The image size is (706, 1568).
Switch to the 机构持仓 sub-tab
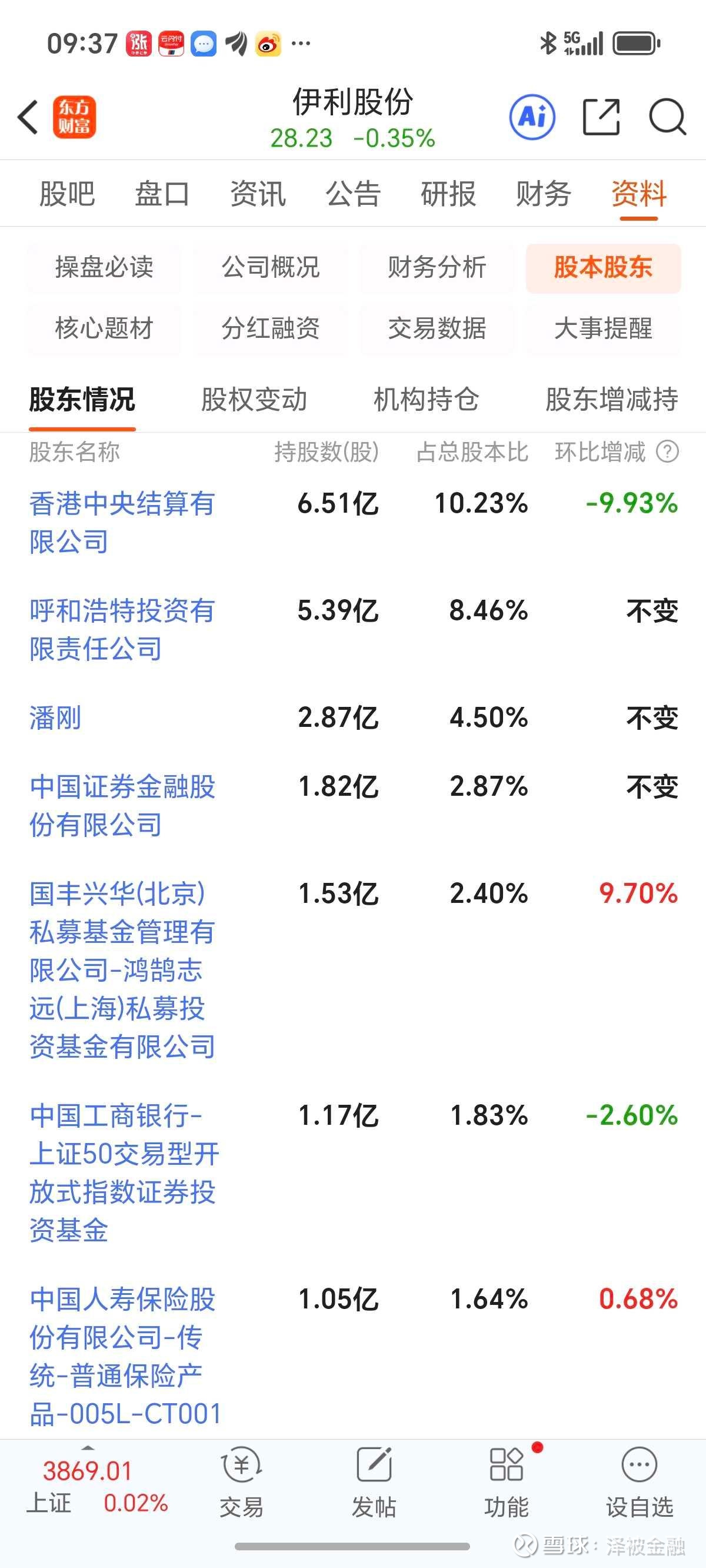tap(426, 399)
